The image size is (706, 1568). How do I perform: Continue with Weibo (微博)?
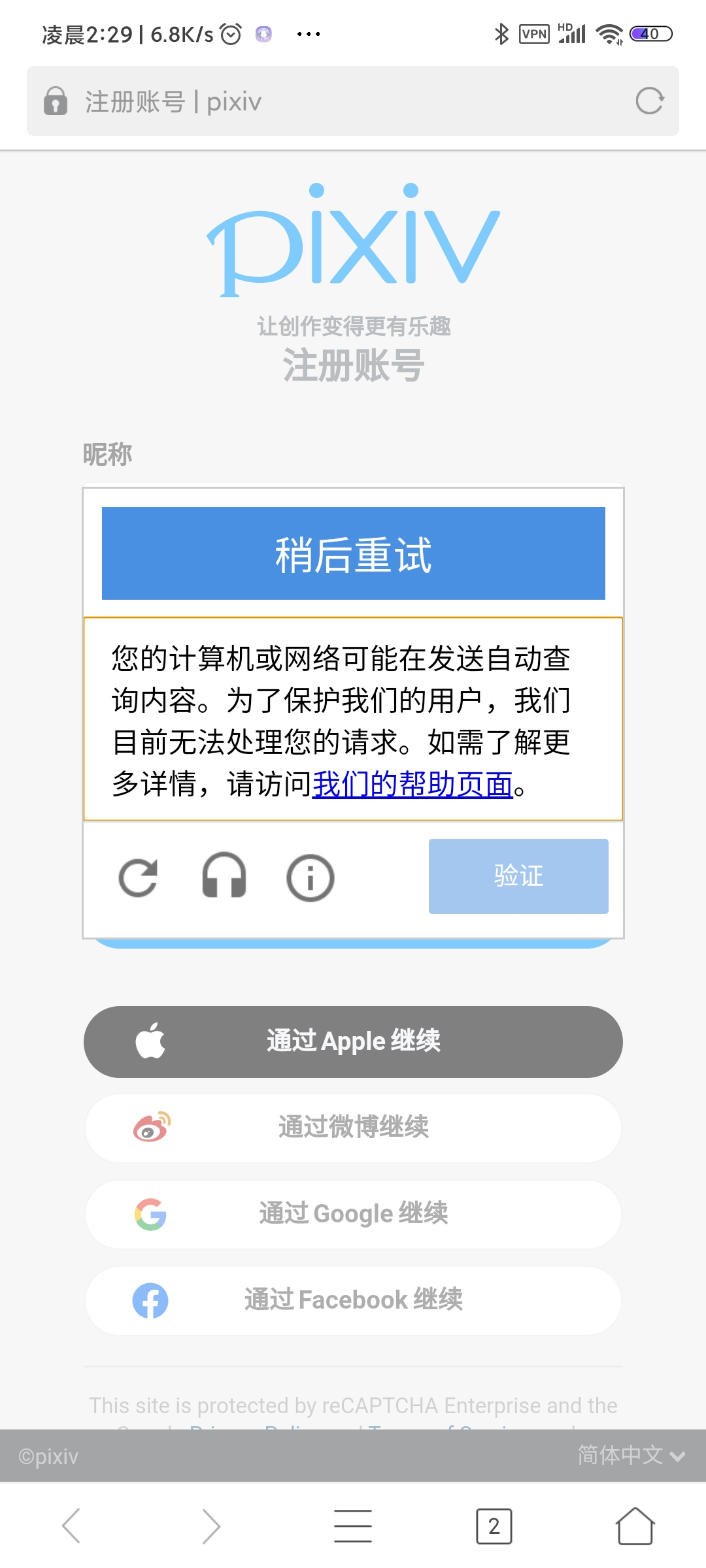pyautogui.click(x=353, y=1128)
